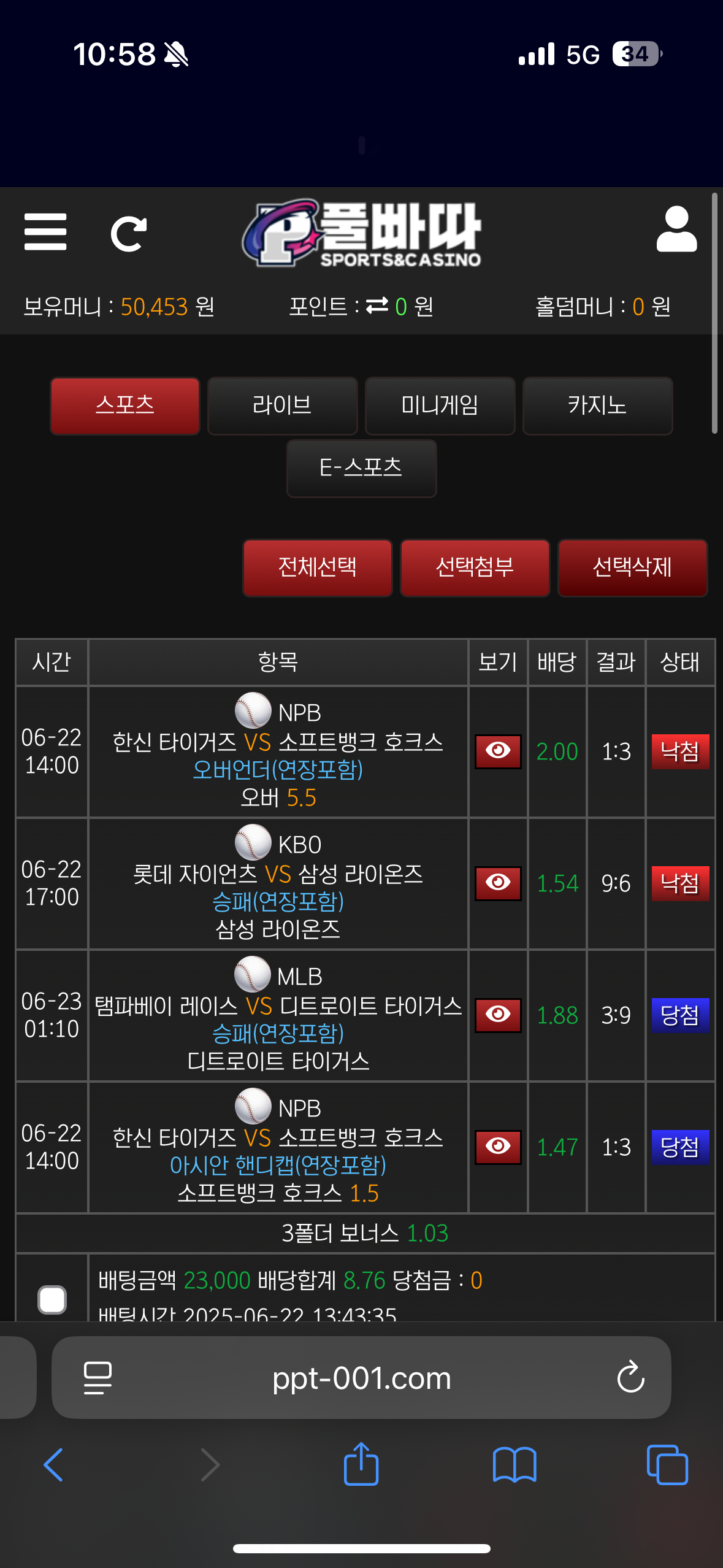
Task: View details of the MLB 탬파베이 vs 디트로이트 bet
Action: [x=498, y=1015]
